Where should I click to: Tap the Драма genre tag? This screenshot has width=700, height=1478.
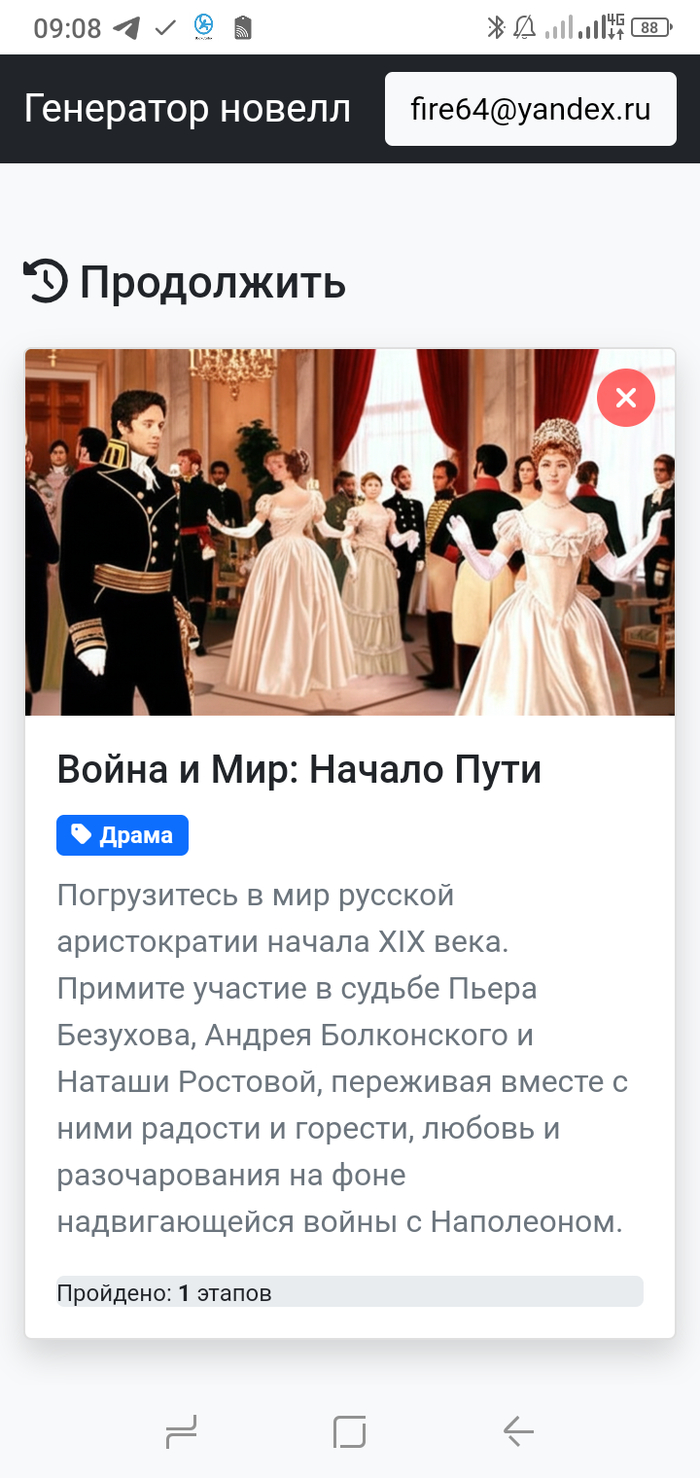click(x=122, y=835)
